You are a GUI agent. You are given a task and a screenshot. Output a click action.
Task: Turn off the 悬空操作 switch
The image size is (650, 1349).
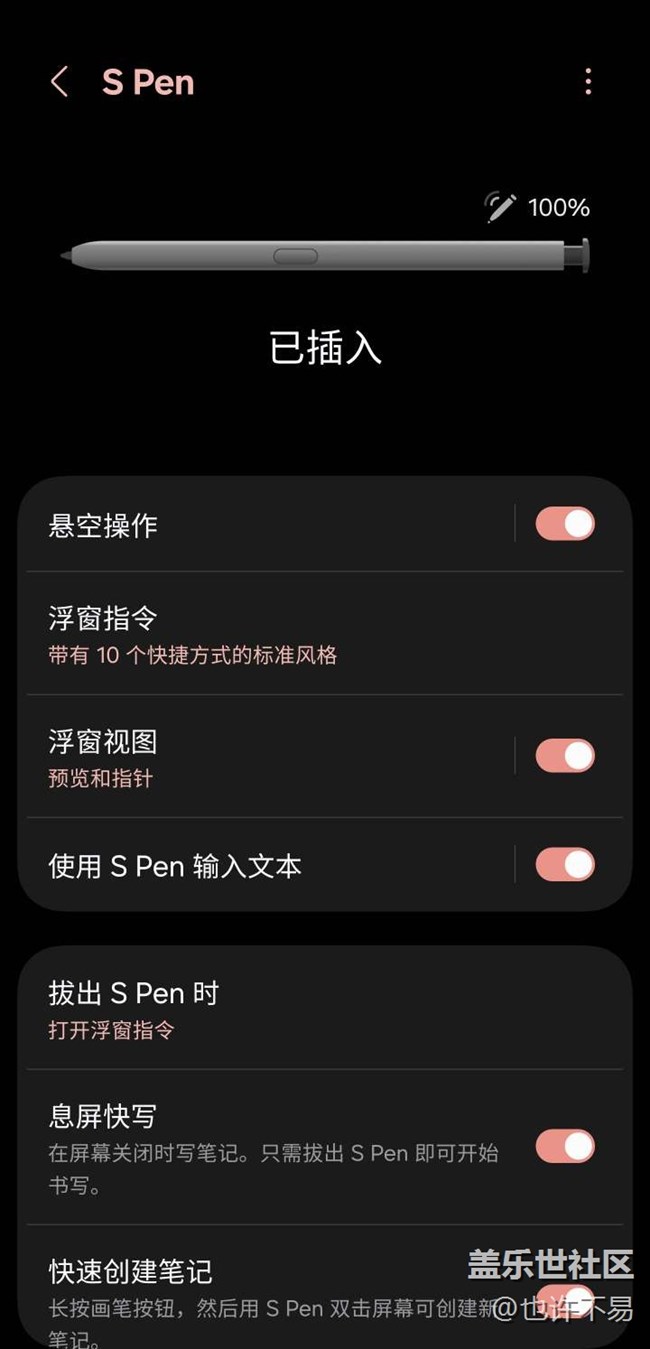tap(565, 524)
